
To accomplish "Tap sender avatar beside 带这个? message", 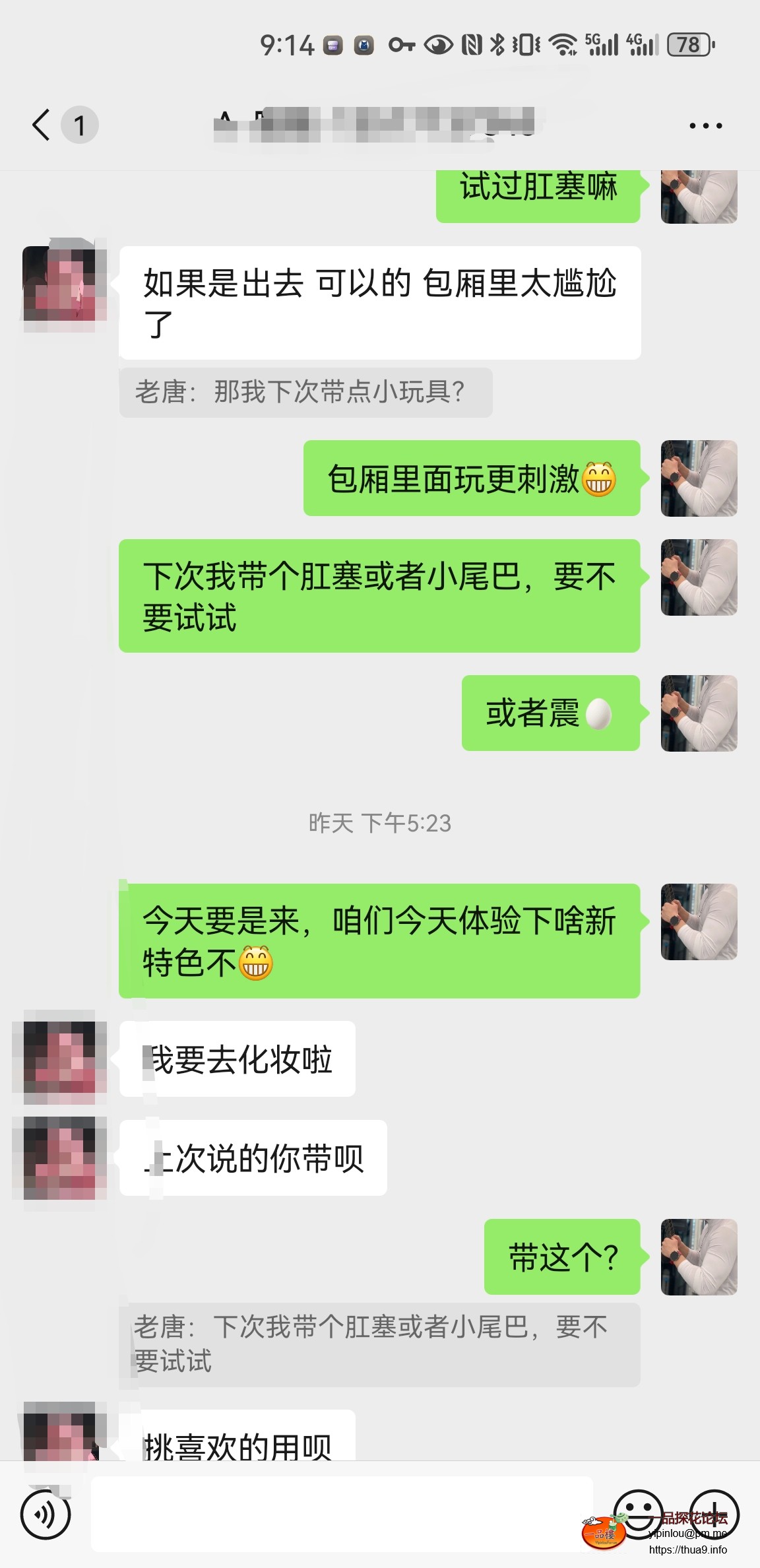I will coord(699,1257).
